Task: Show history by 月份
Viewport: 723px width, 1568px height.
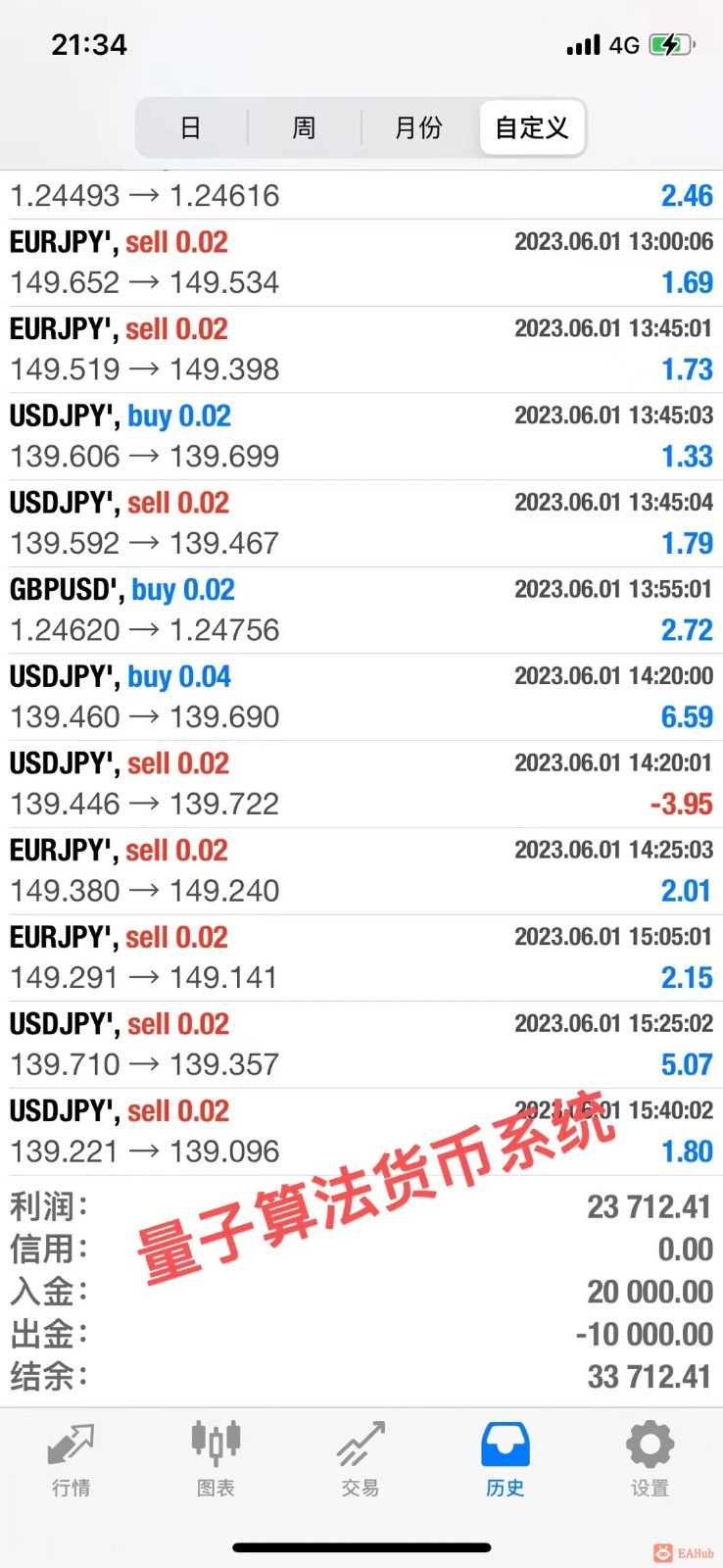Action: [418, 127]
